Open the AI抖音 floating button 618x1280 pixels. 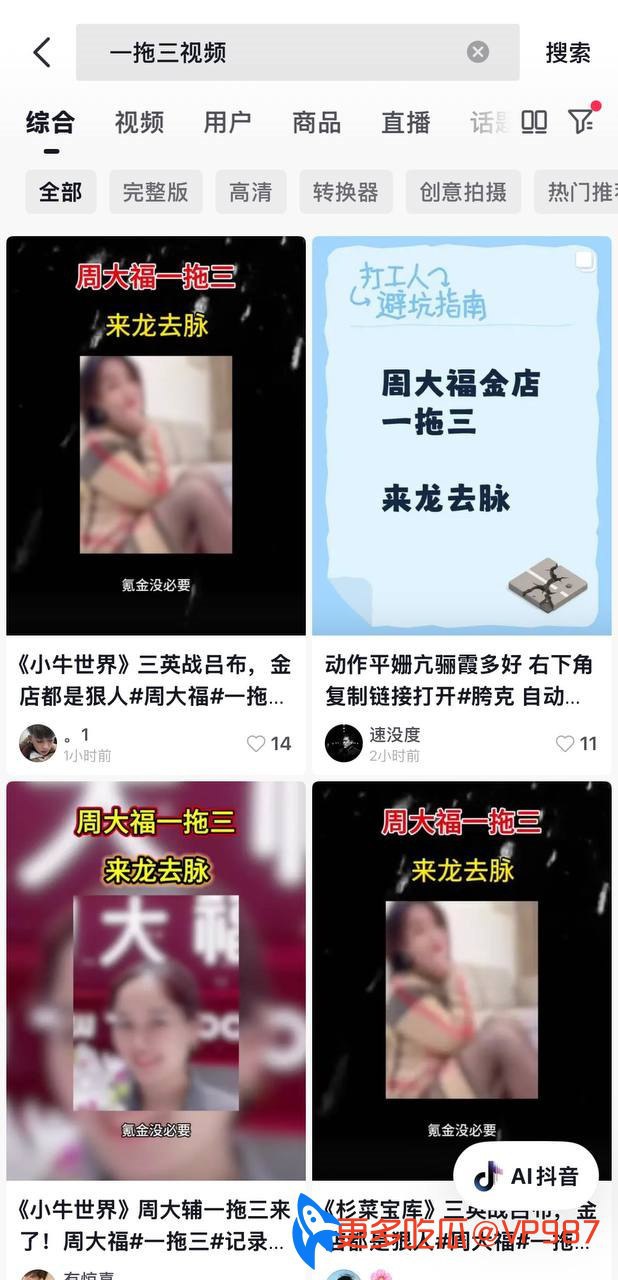(526, 1177)
